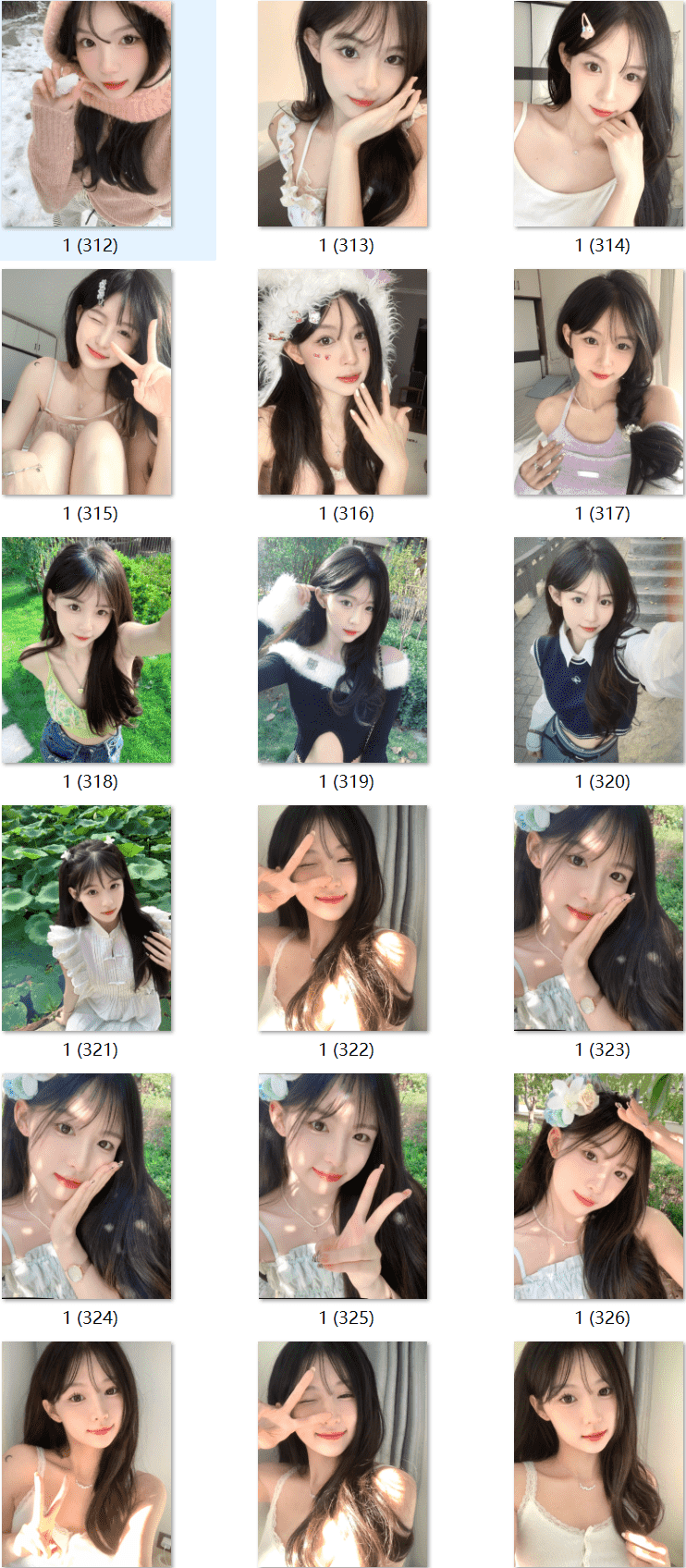Pick the file named 1 (325)
Screen dimensions: 686x1568
click(343, 1186)
